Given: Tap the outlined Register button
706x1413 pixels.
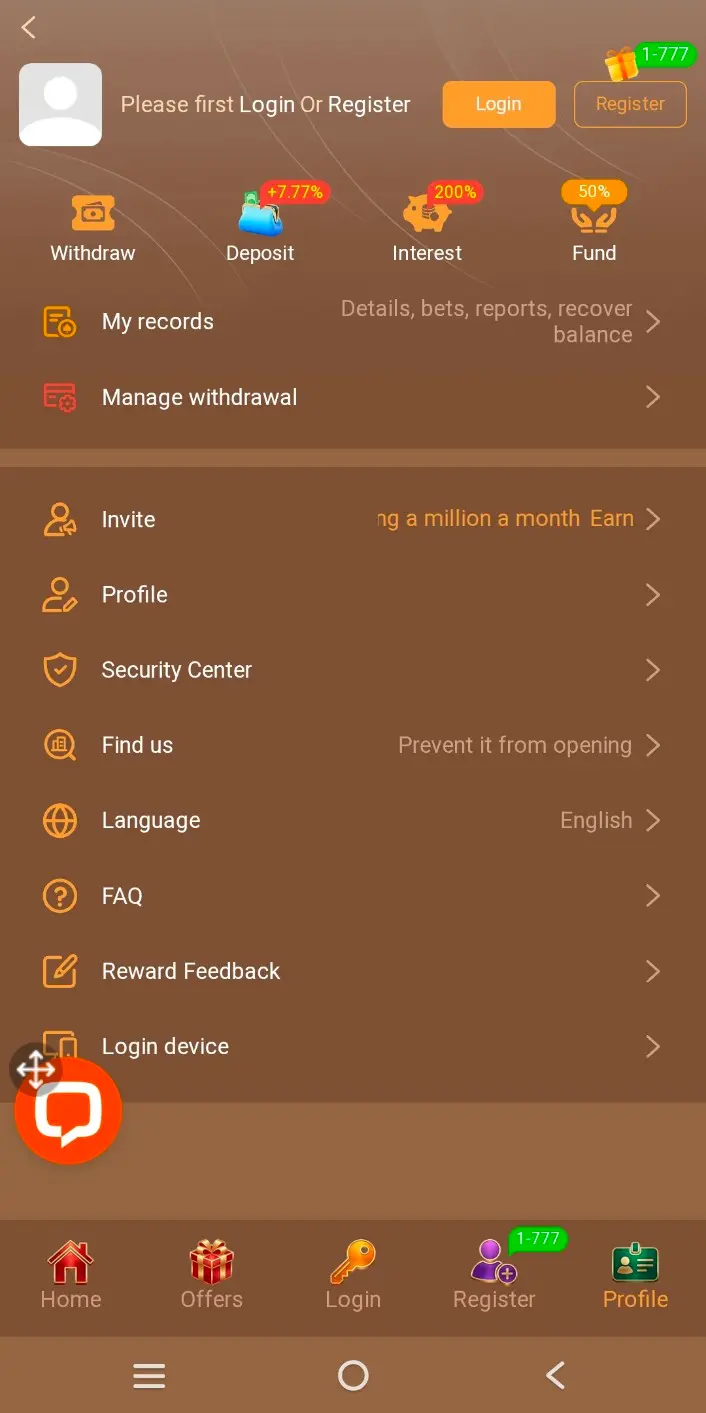Looking at the screenshot, I should coord(630,104).
